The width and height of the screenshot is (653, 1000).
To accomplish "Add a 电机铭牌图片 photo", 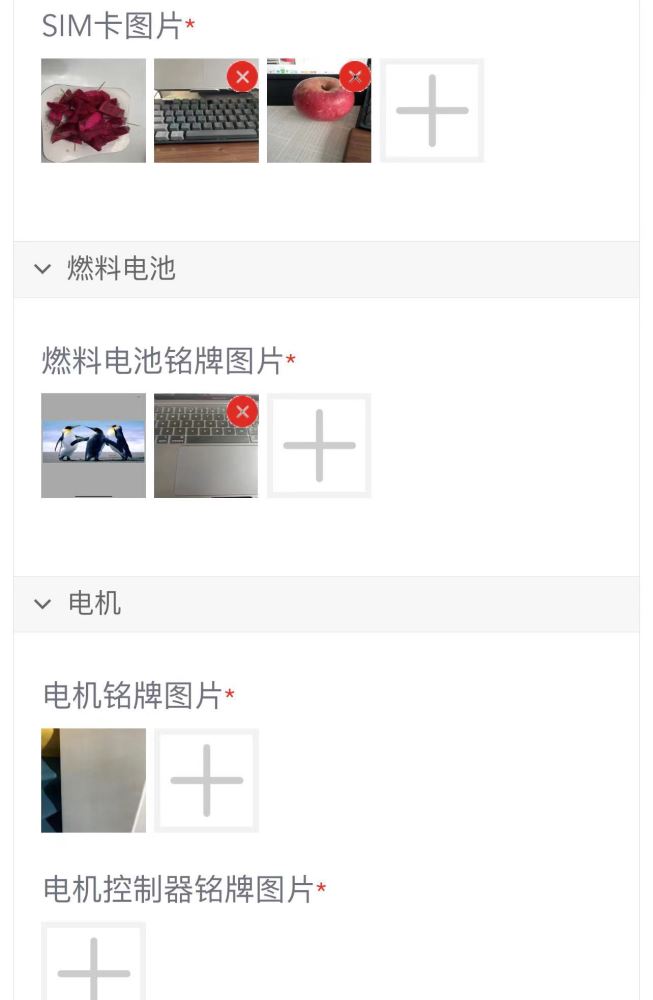I will pos(206,780).
